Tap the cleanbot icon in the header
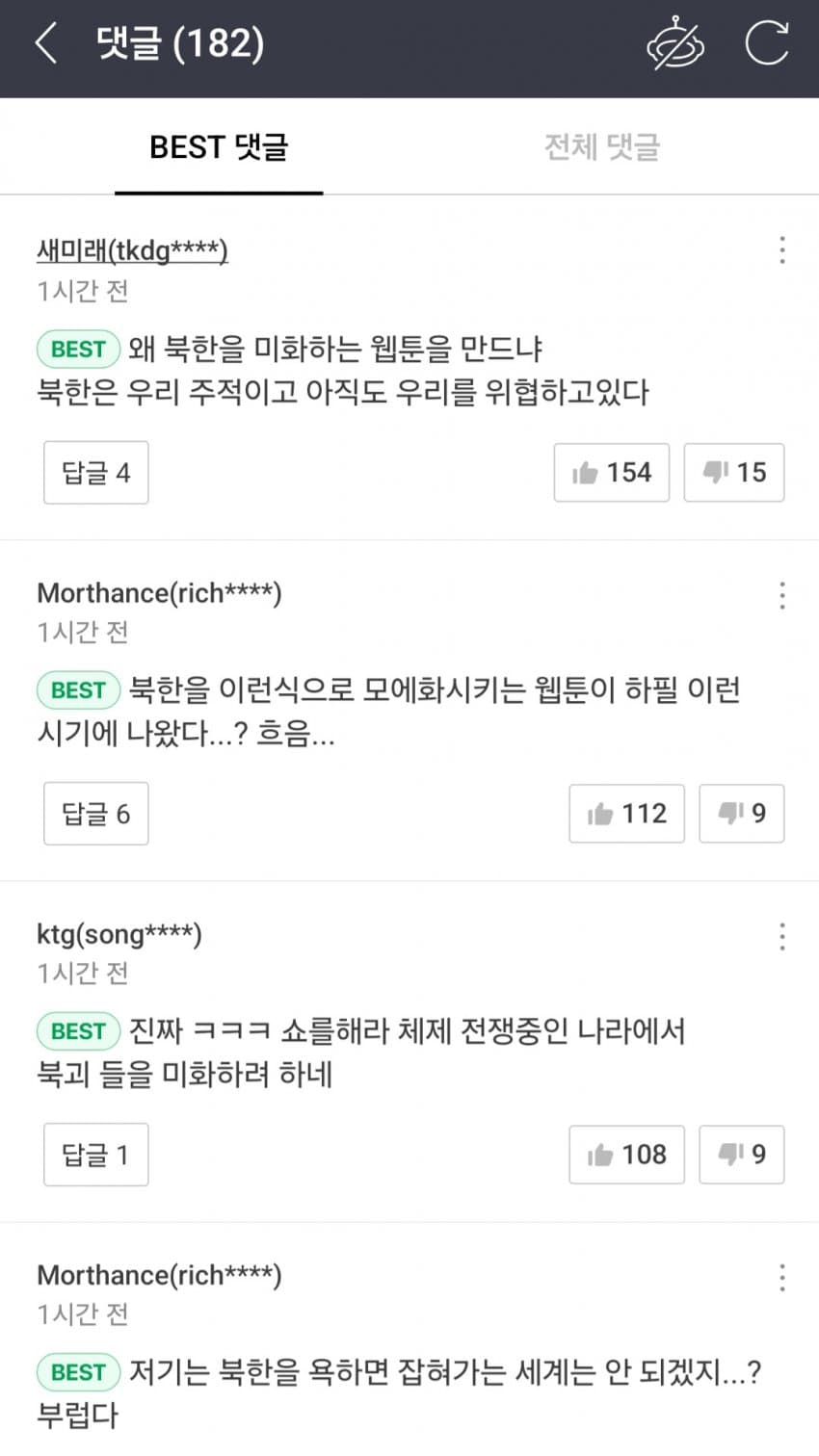 click(674, 44)
